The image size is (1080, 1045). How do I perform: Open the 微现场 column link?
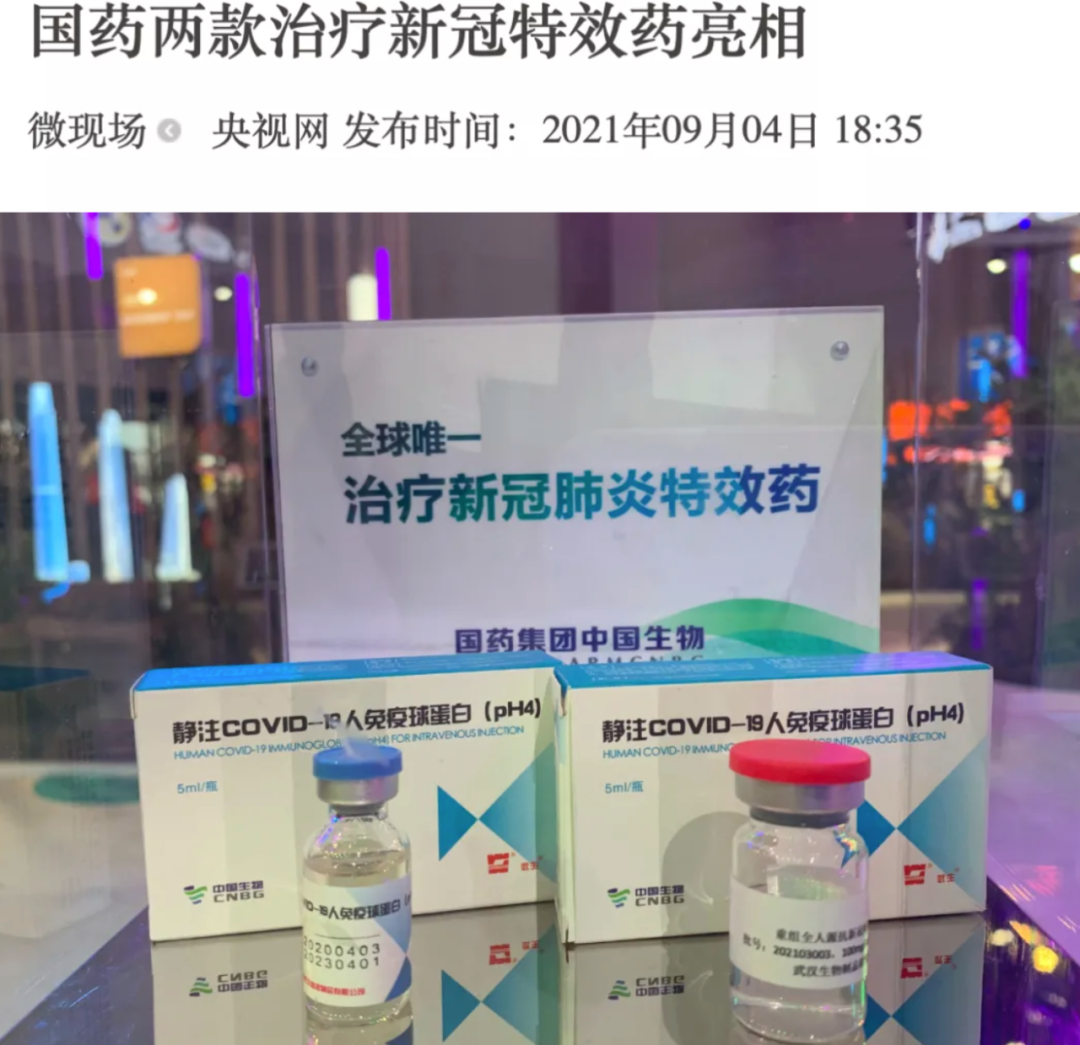[88, 131]
